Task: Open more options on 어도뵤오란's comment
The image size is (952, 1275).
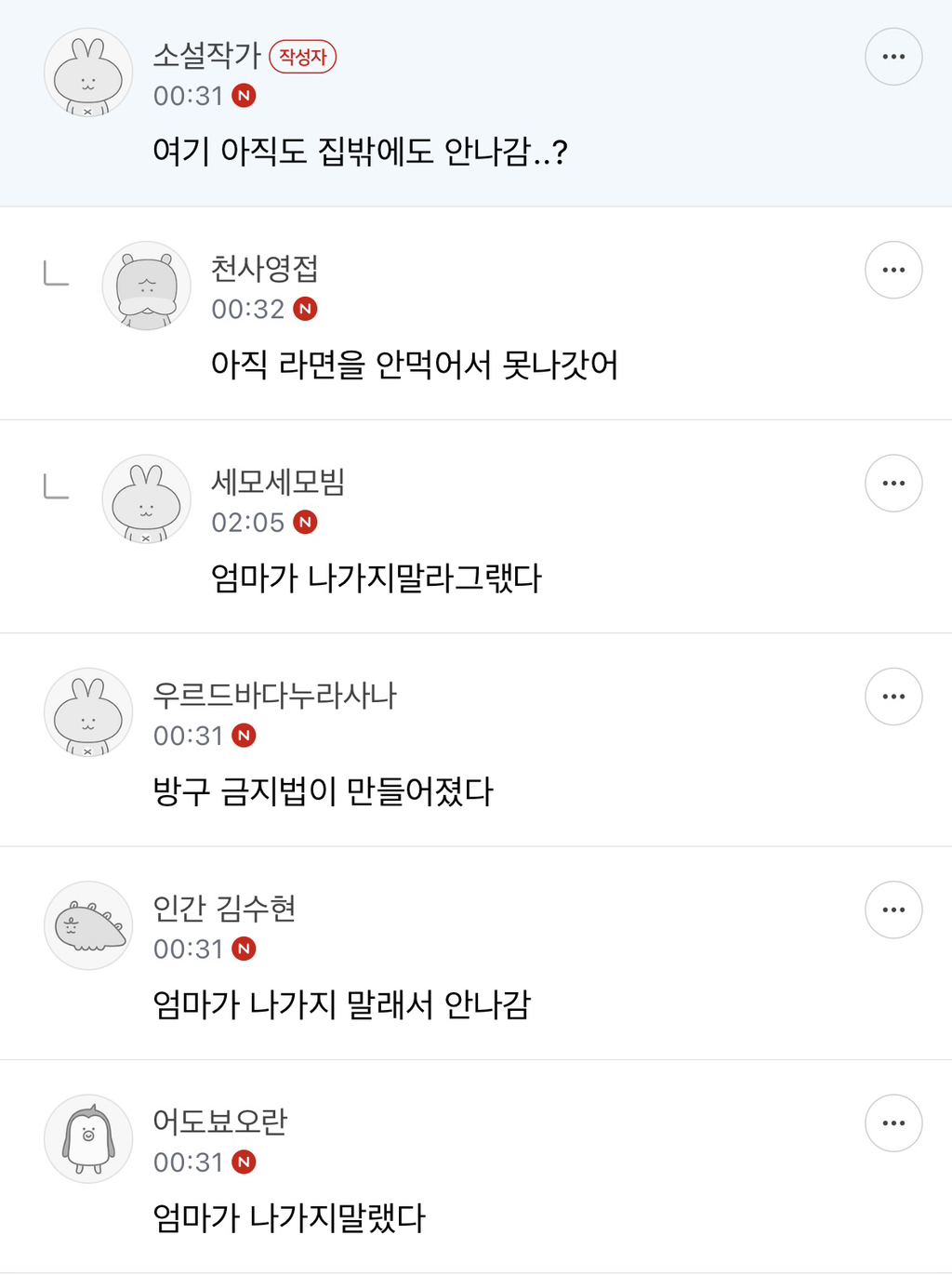Action: (x=893, y=1122)
